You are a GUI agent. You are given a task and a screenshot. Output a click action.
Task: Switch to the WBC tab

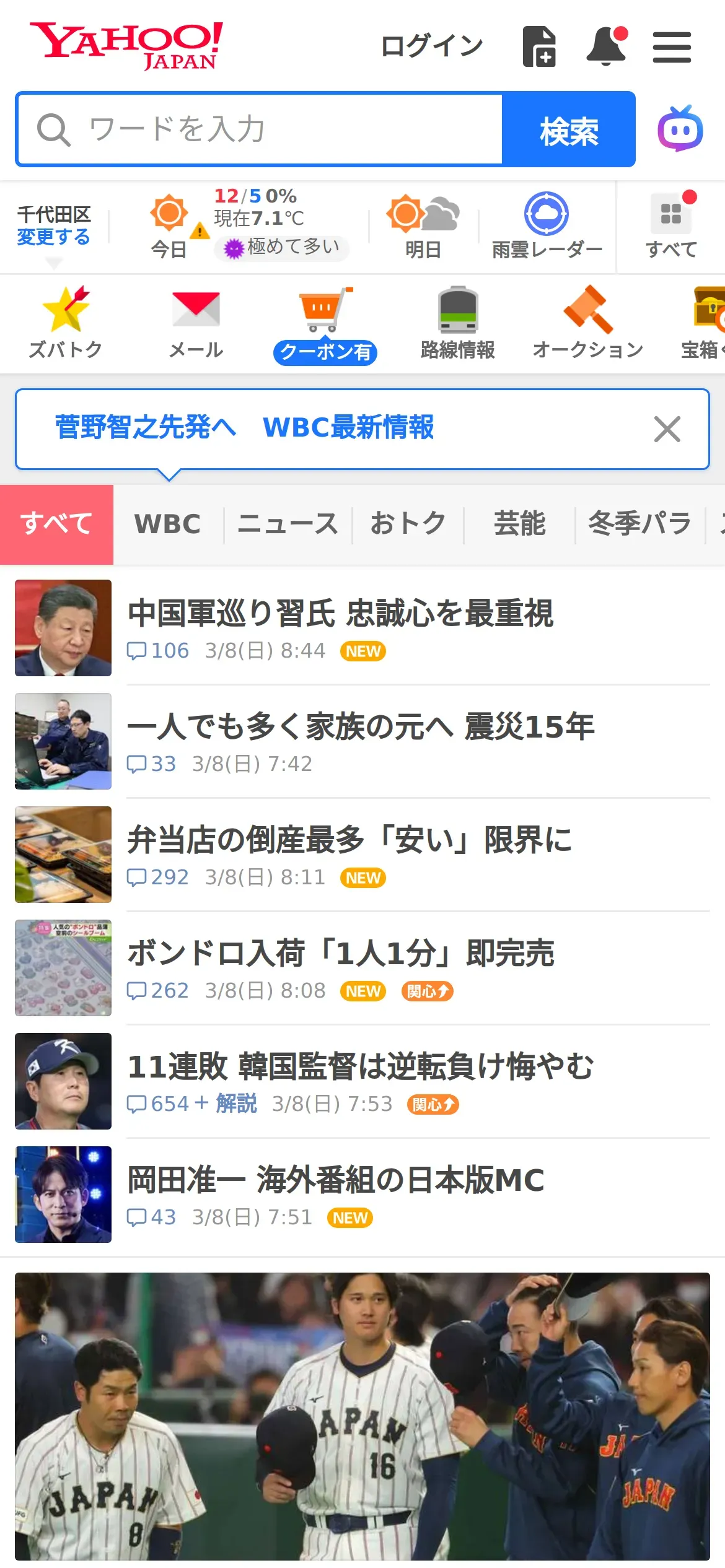click(167, 524)
